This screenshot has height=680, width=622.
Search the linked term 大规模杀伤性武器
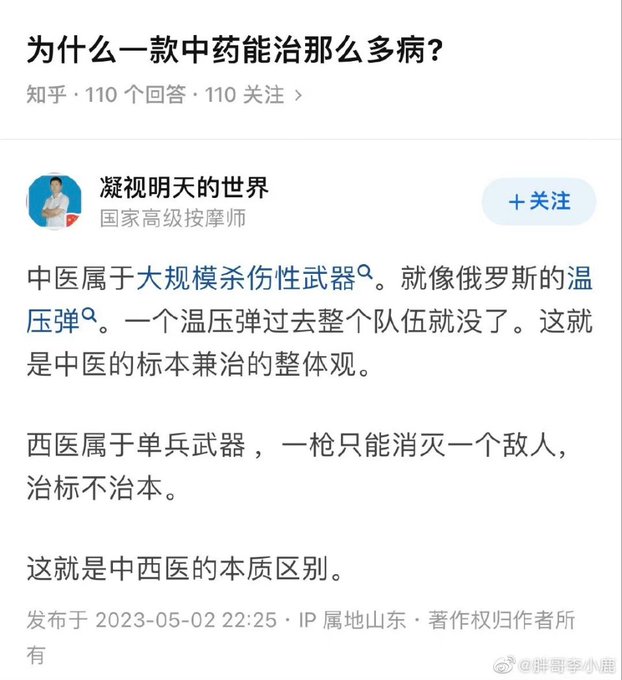click(x=254, y=277)
